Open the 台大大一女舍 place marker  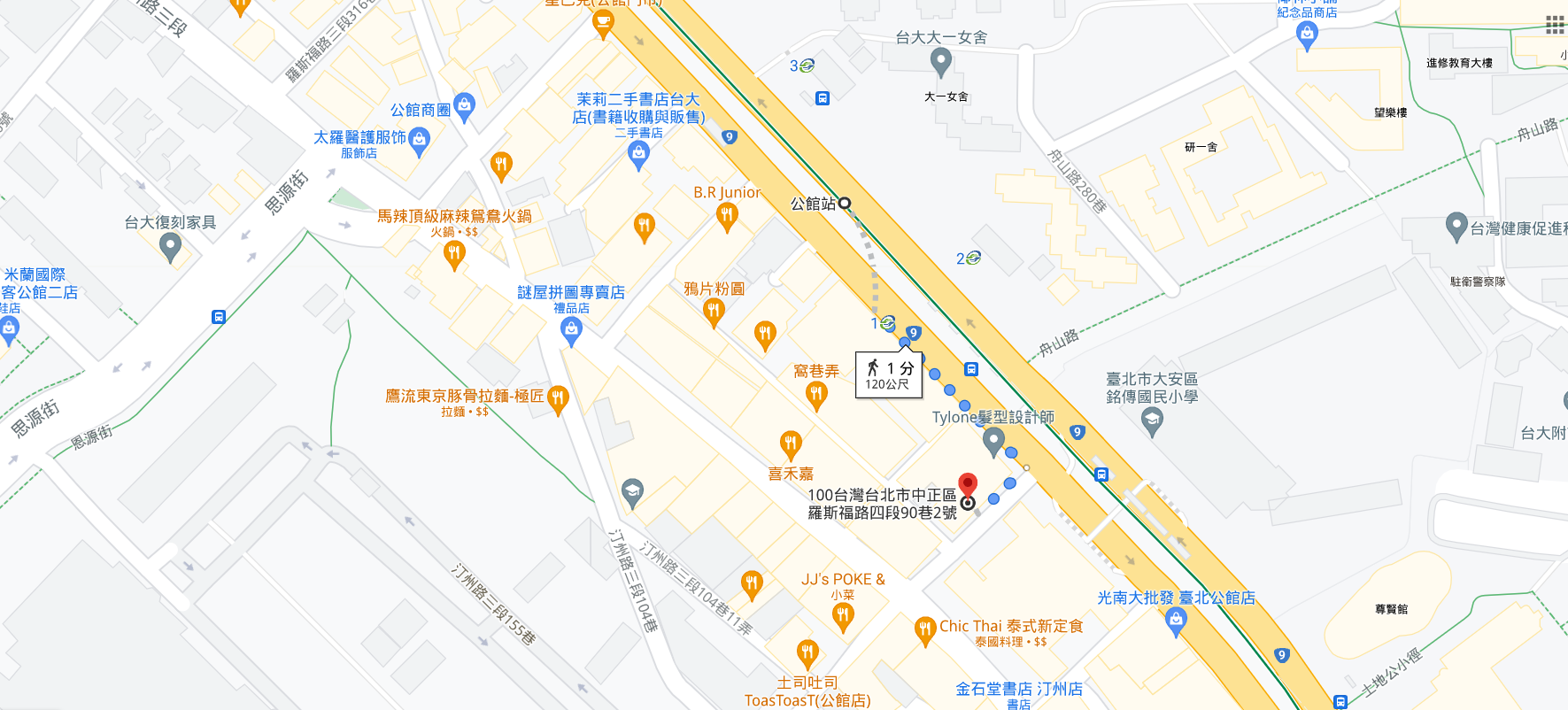click(x=941, y=61)
